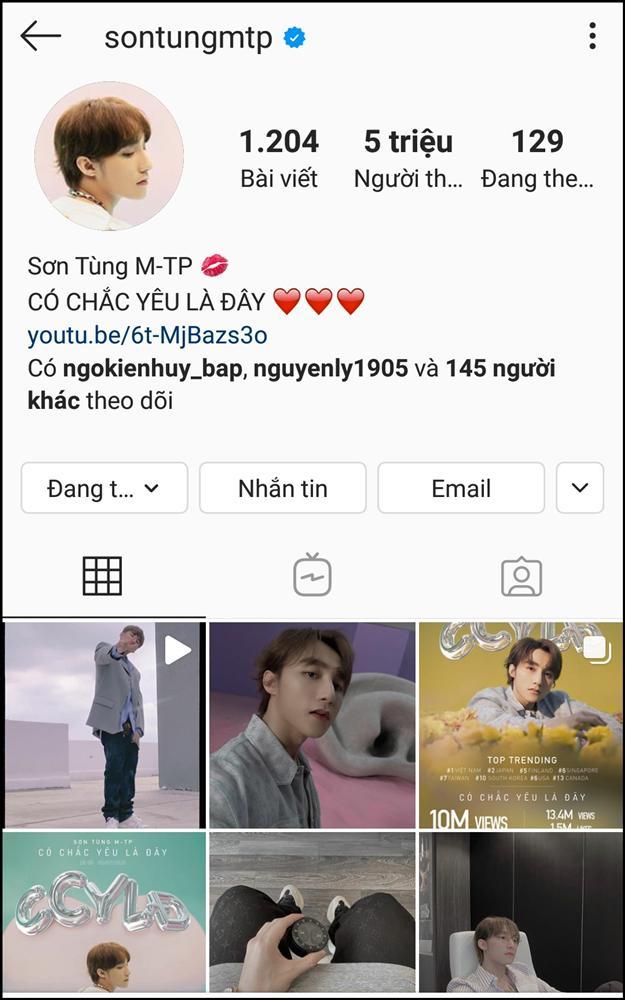Go back using the arrow icon
Viewport: 625px width, 1000px height.
(41, 37)
